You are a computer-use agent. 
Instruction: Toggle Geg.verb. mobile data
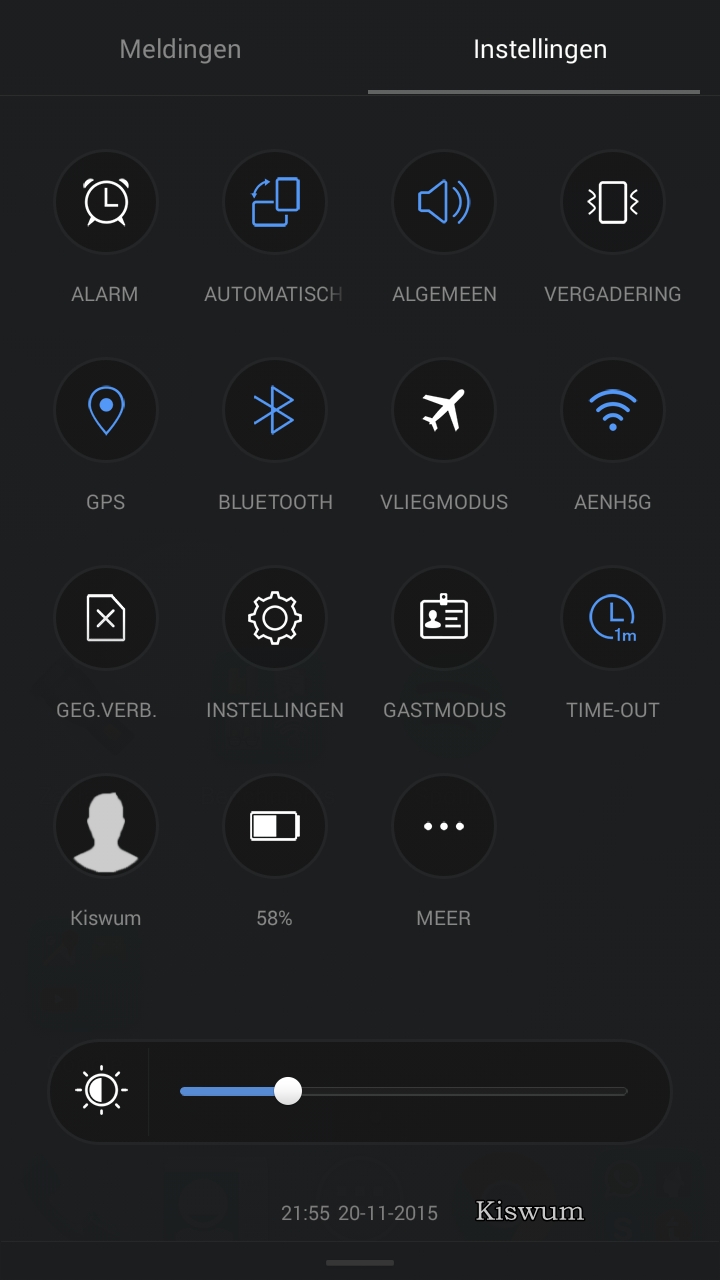coord(105,618)
